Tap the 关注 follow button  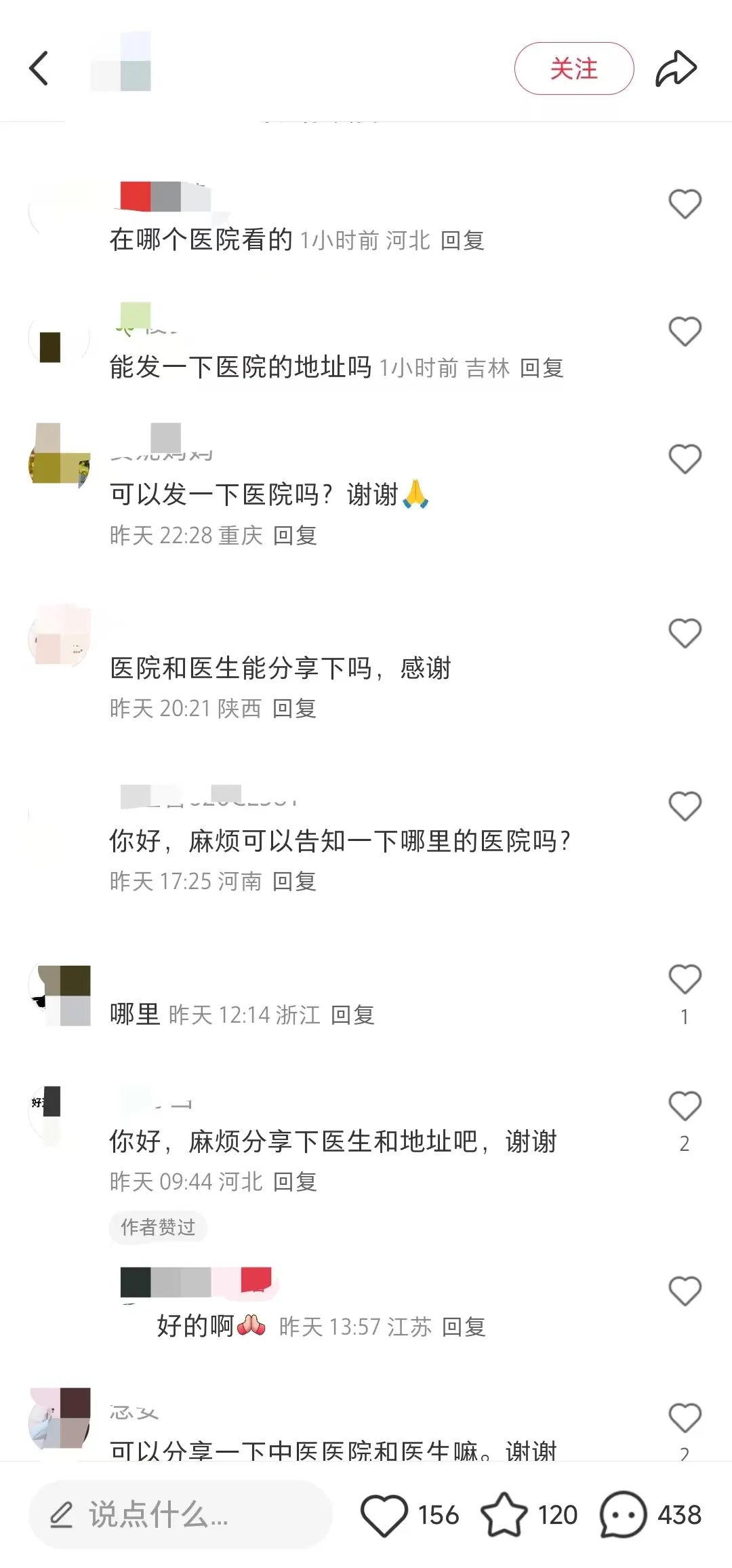pyautogui.click(x=574, y=68)
